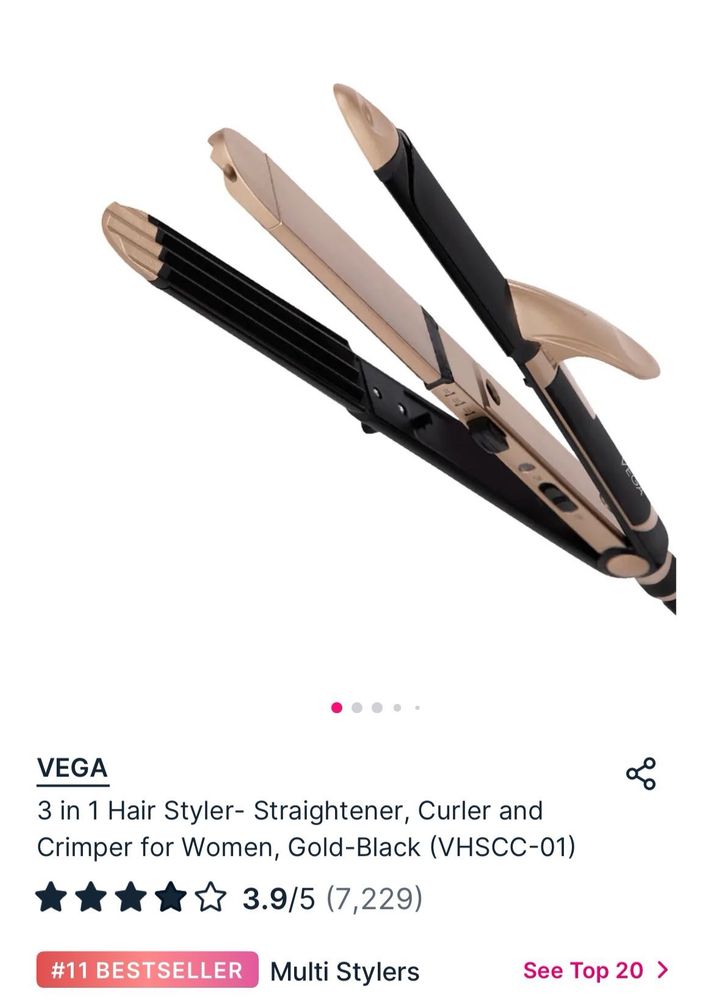714x1000 pixels.
Task: Share this VEGA hair styler product
Action: 640,774
